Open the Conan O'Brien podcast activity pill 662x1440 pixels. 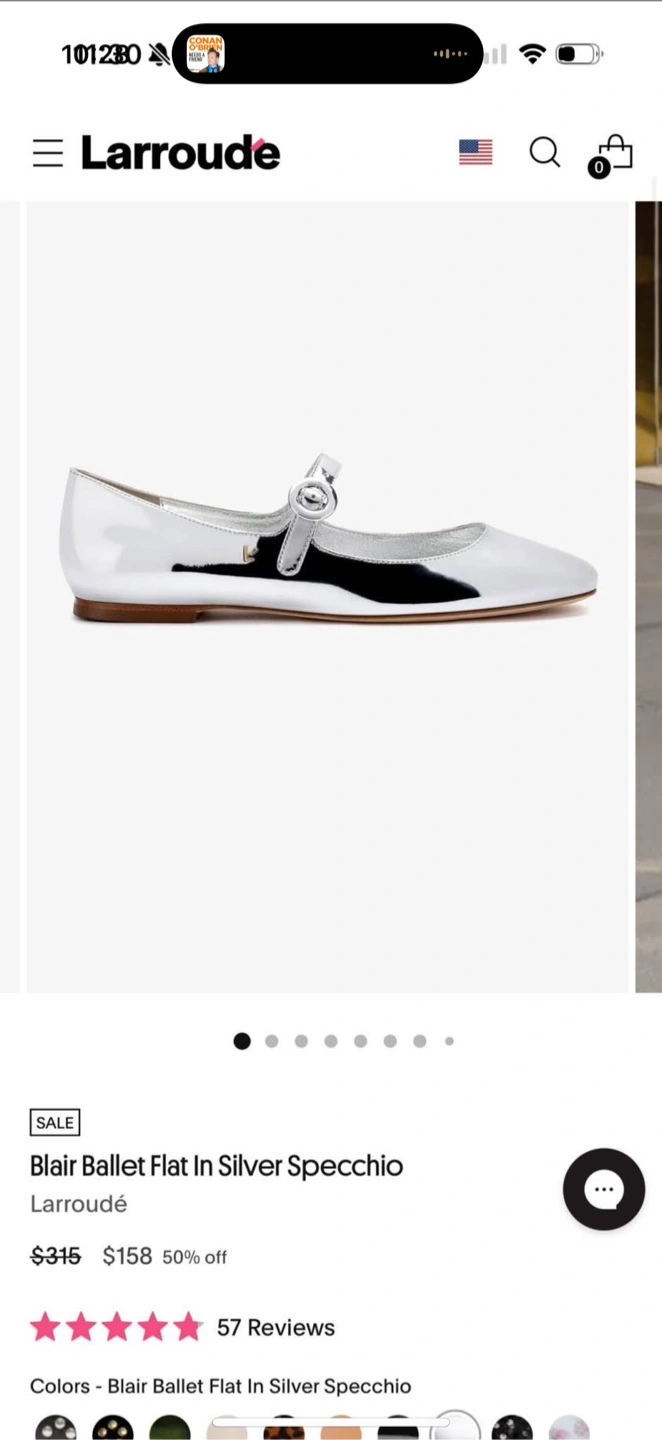coord(327,54)
